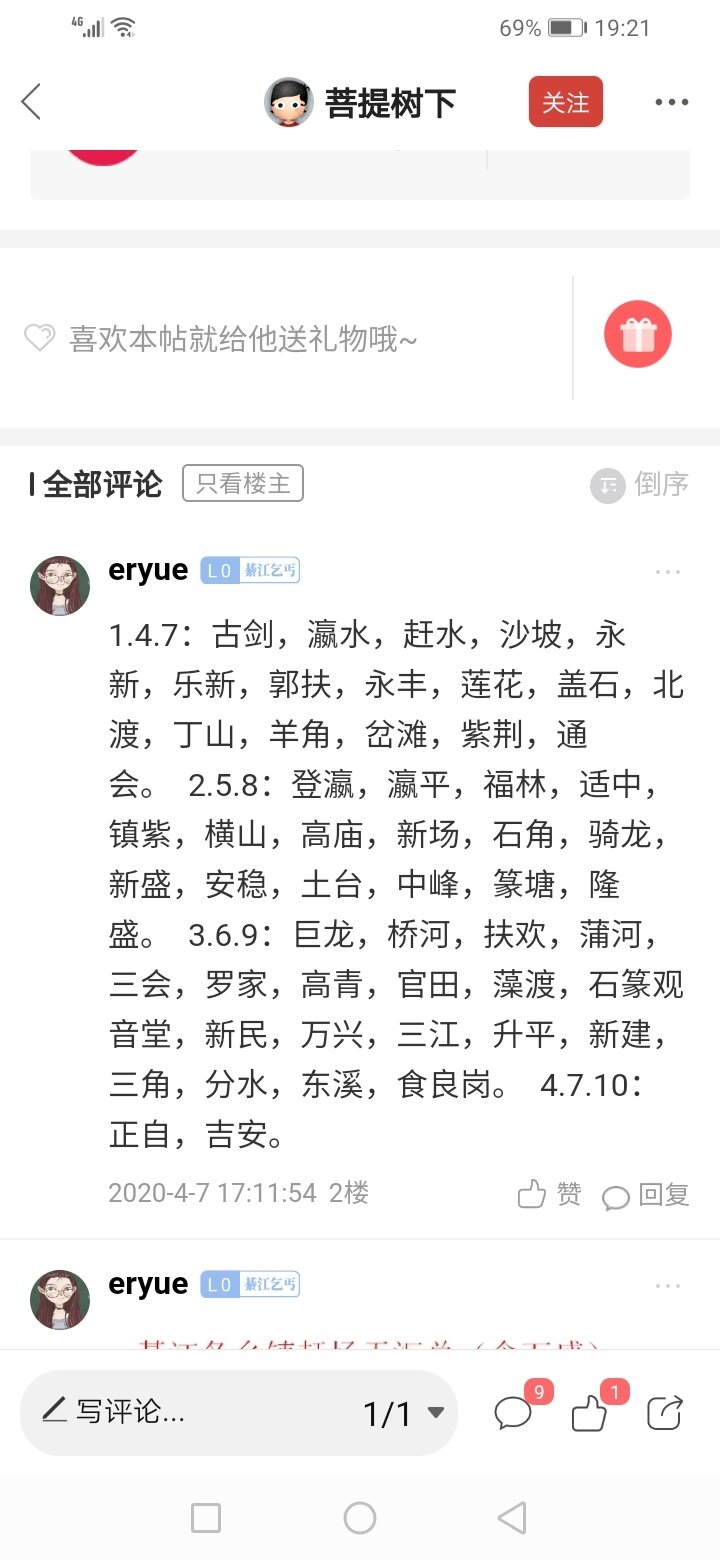Reply to the 2楼 comment via 回复
The width and height of the screenshot is (720, 1560).
pos(646,1195)
